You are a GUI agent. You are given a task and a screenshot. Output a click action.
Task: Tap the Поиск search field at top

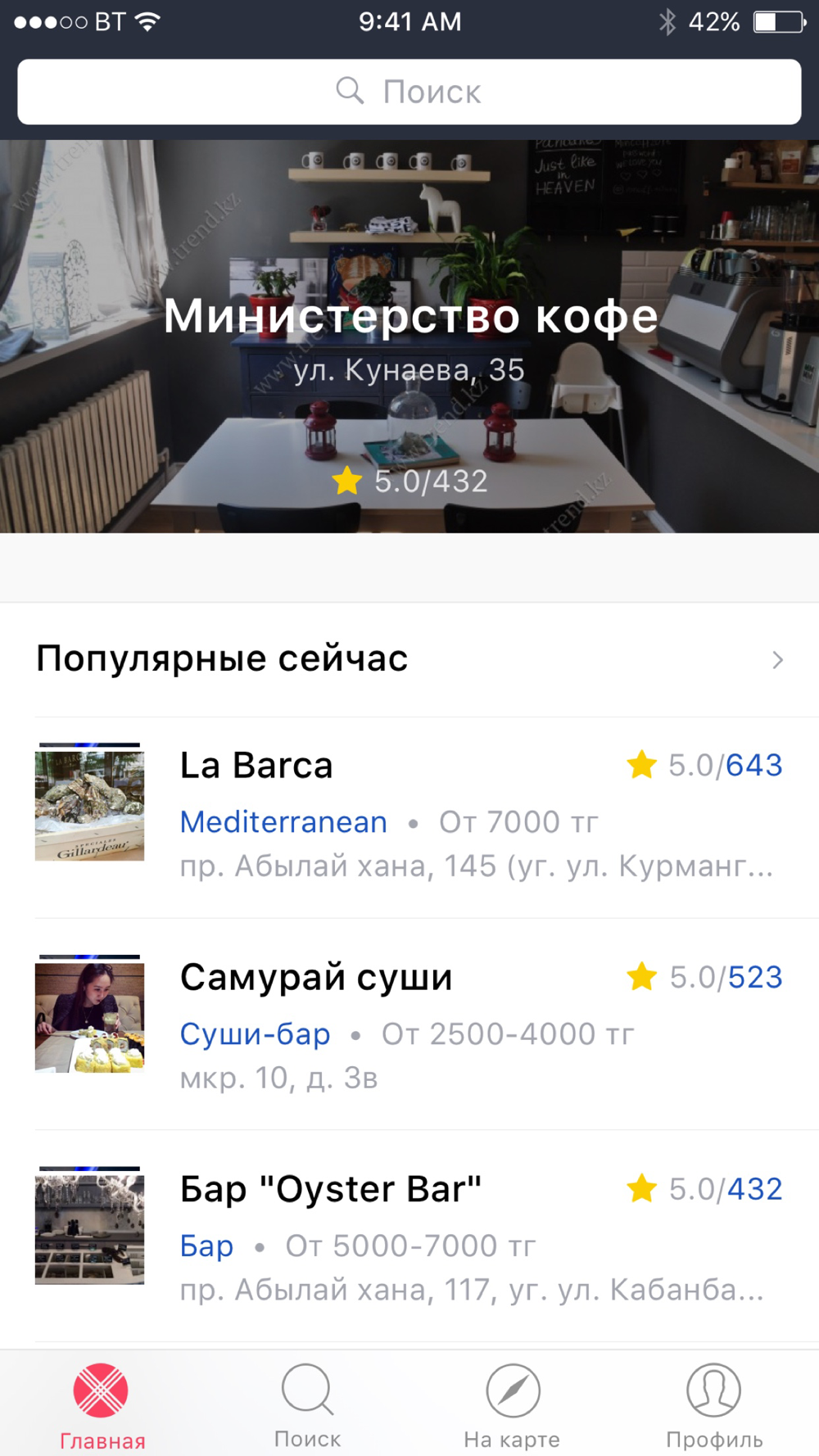(x=409, y=92)
